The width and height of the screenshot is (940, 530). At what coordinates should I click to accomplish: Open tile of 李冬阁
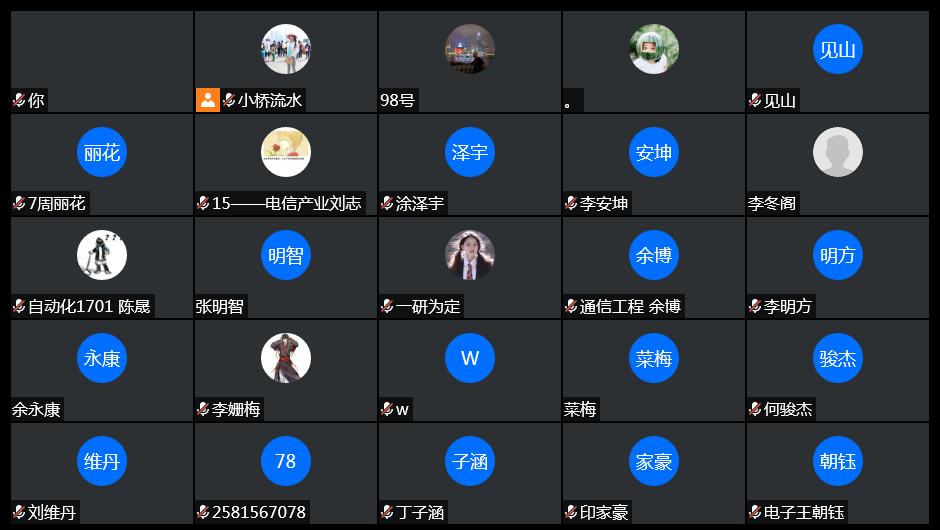tap(838, 165)
